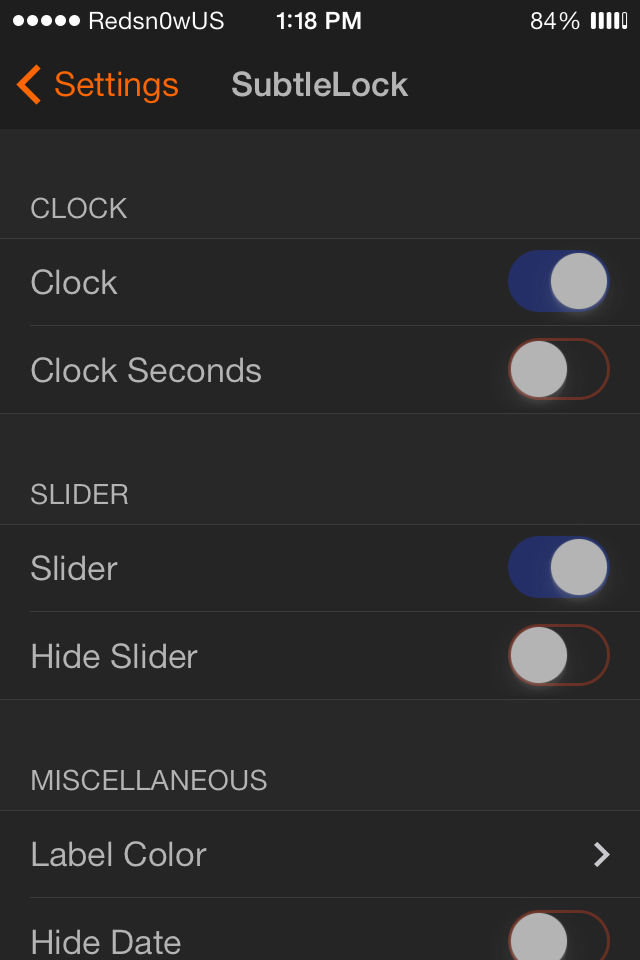
Task: Toggle Hide Date on
Action: (558, 938)
